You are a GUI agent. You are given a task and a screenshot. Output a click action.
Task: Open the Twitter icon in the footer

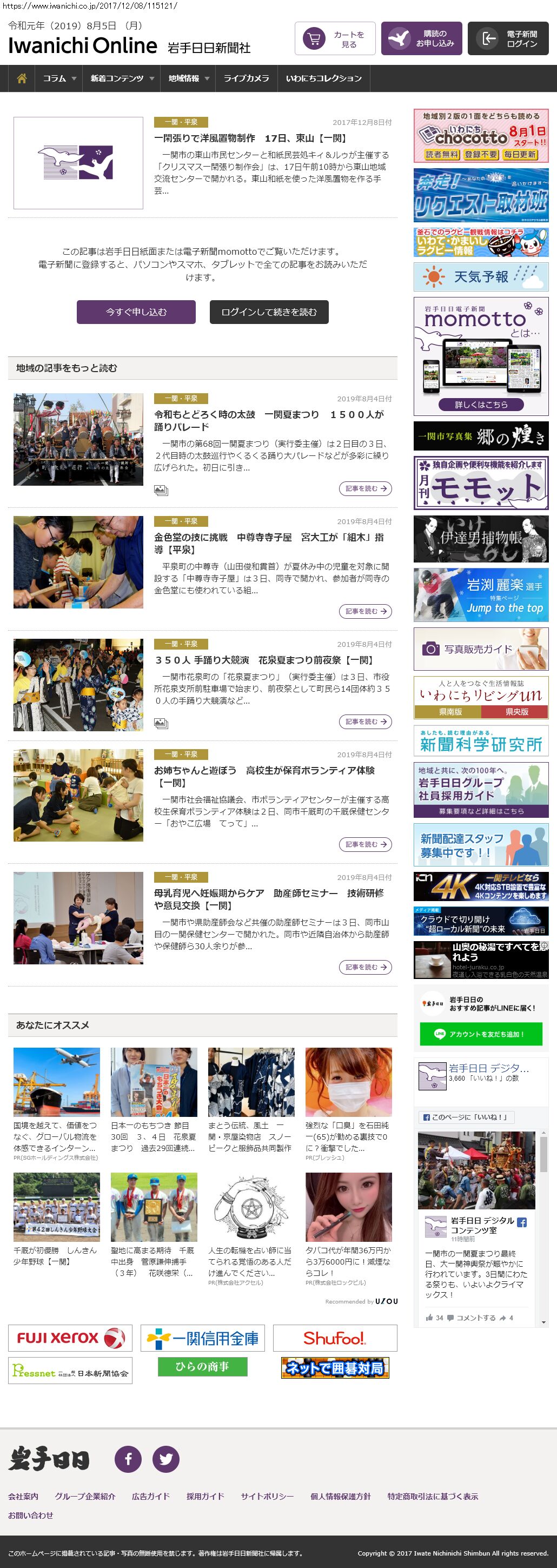point(165,1459)
